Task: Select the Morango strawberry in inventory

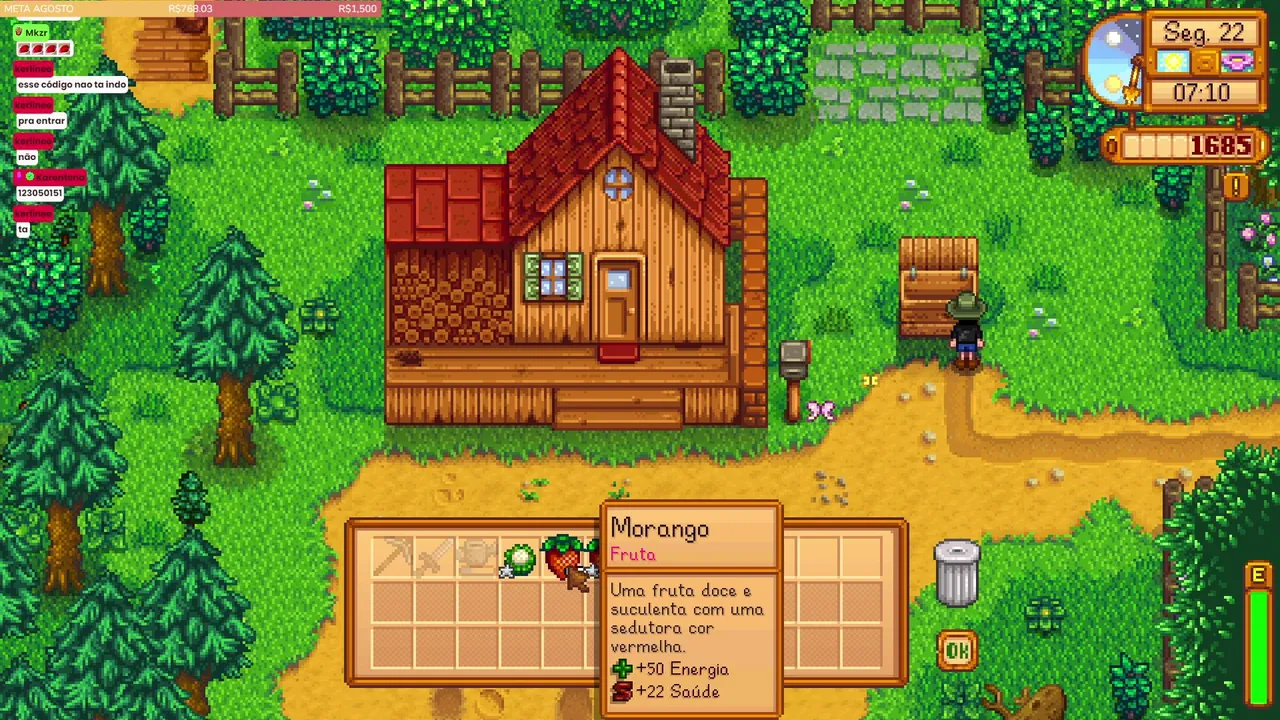Action: [563, 556]
